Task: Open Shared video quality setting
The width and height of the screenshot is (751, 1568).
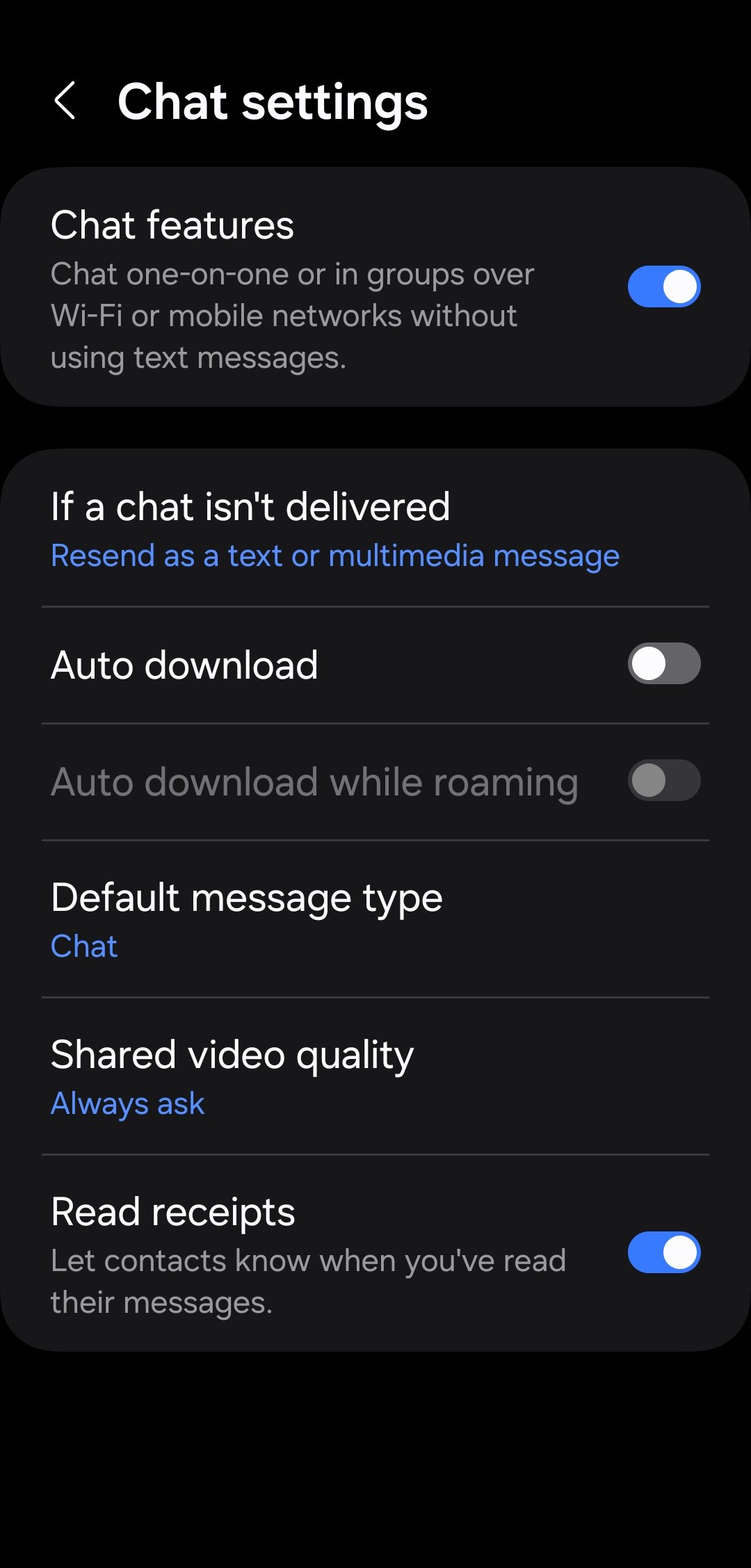Action: pyautogui.click(x=233, y=1076)
